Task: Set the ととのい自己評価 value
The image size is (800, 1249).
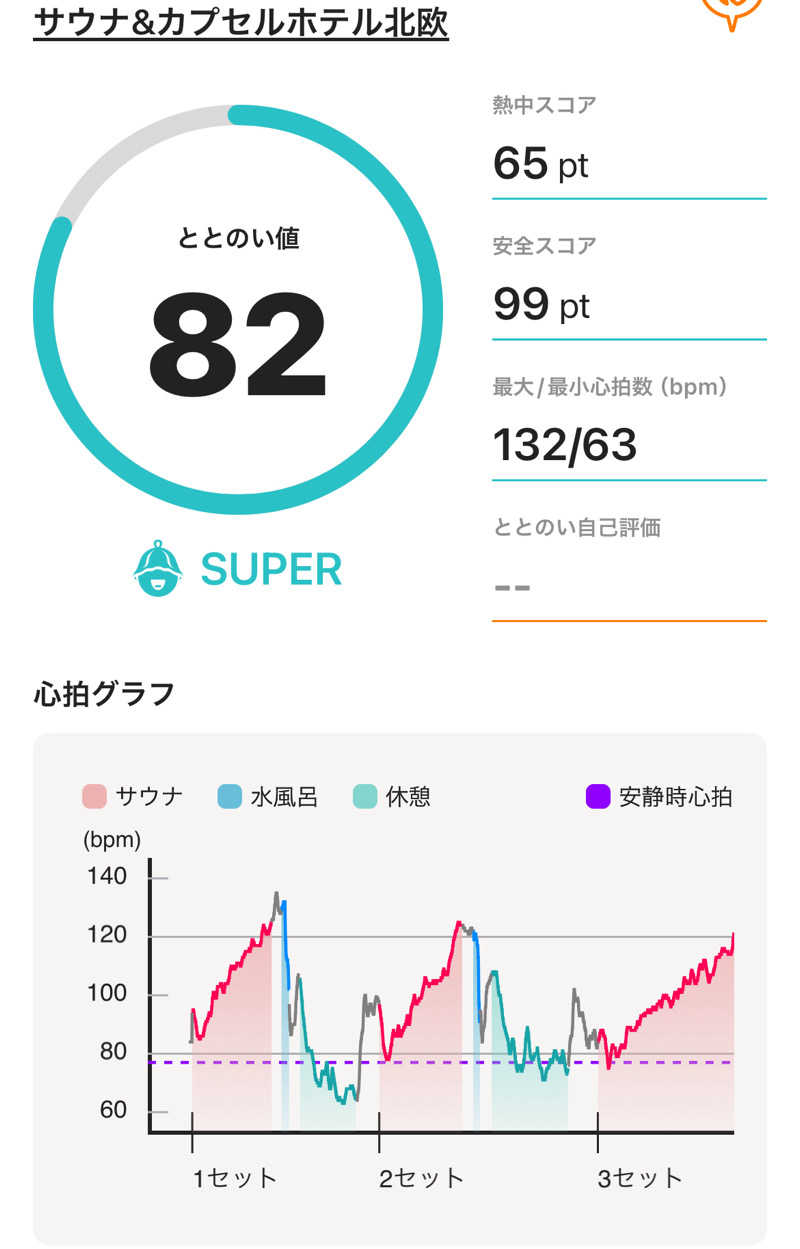Action: [x=628, y=586]
